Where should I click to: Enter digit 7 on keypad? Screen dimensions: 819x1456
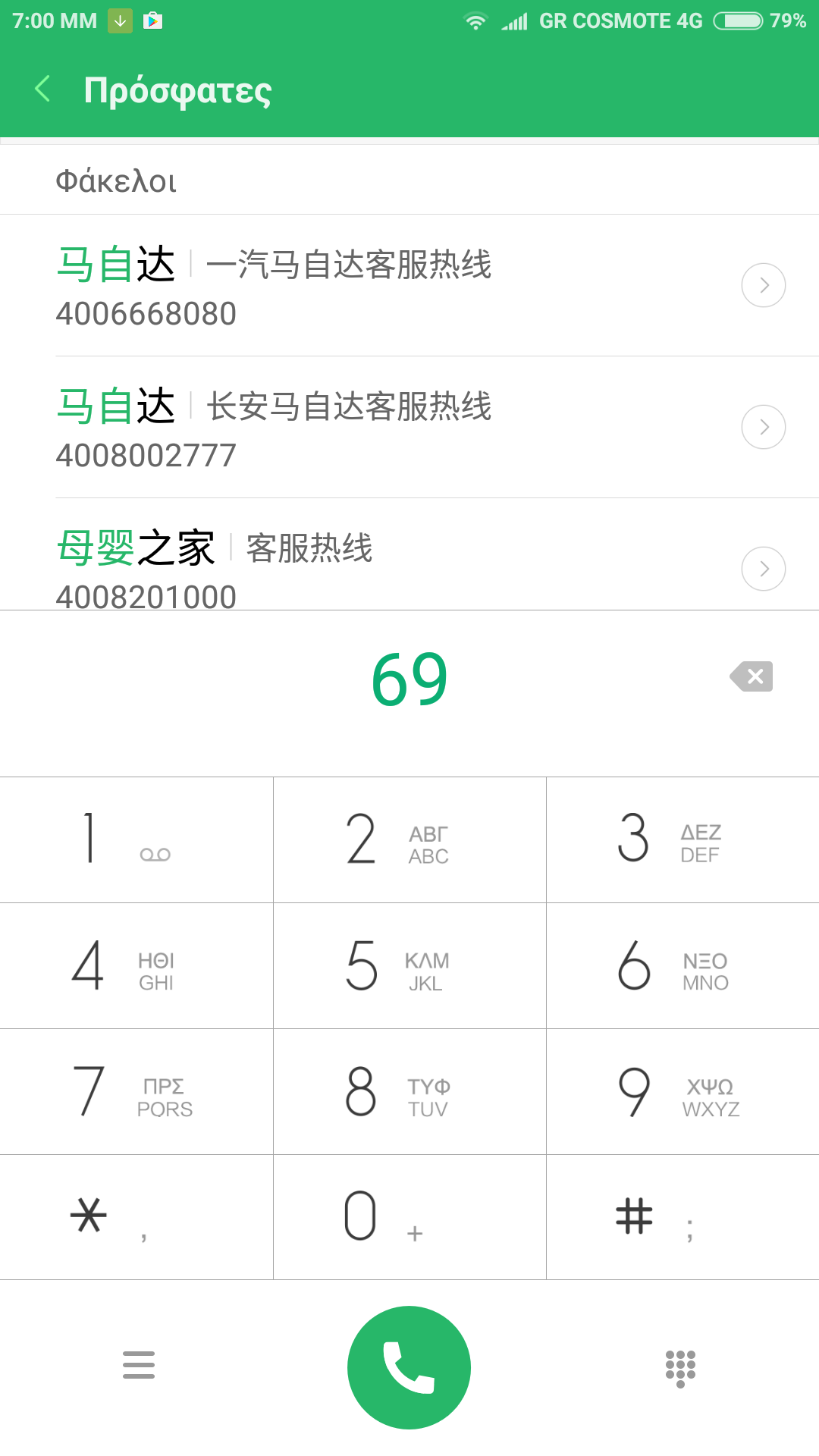point(136,1091)
